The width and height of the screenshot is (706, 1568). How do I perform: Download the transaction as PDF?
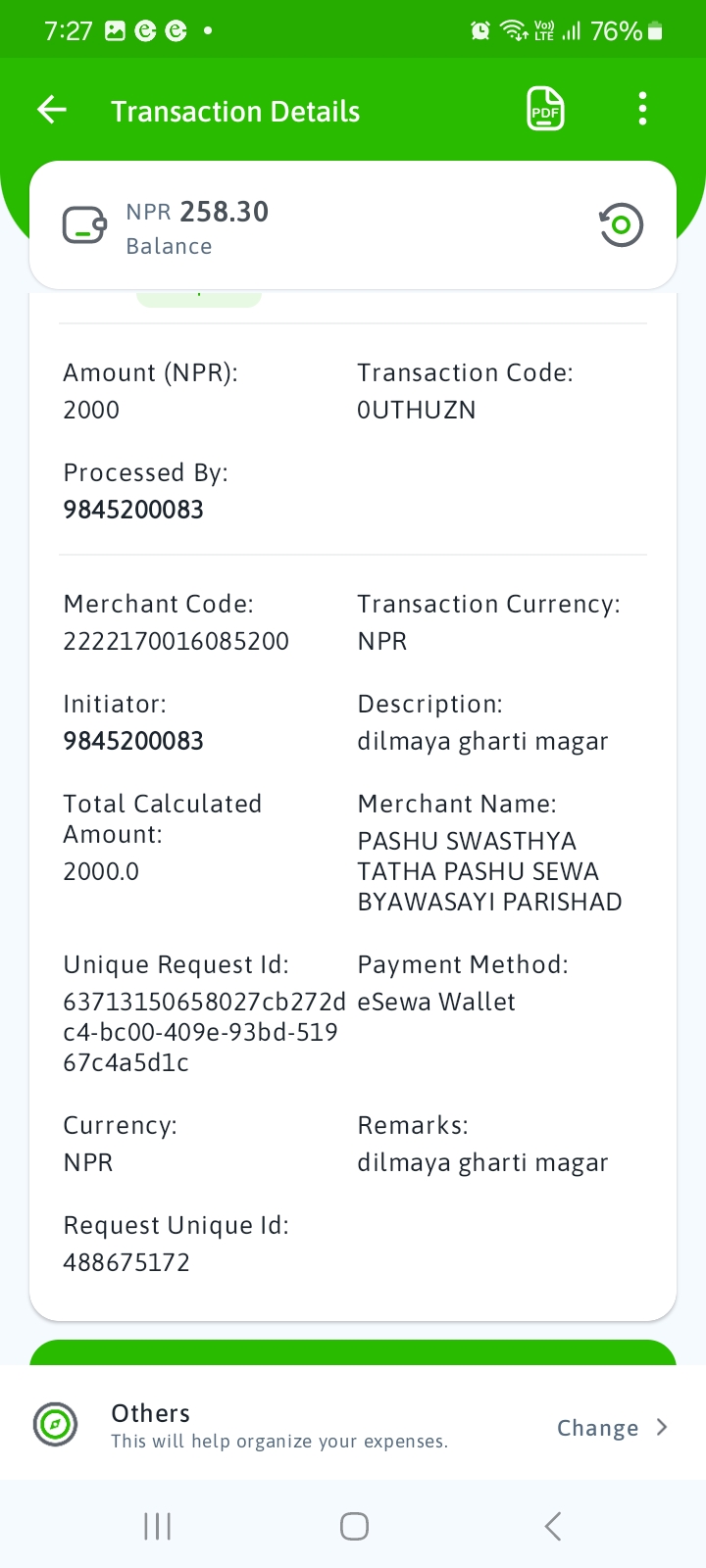pyautogui.click(x=545, y=109)
